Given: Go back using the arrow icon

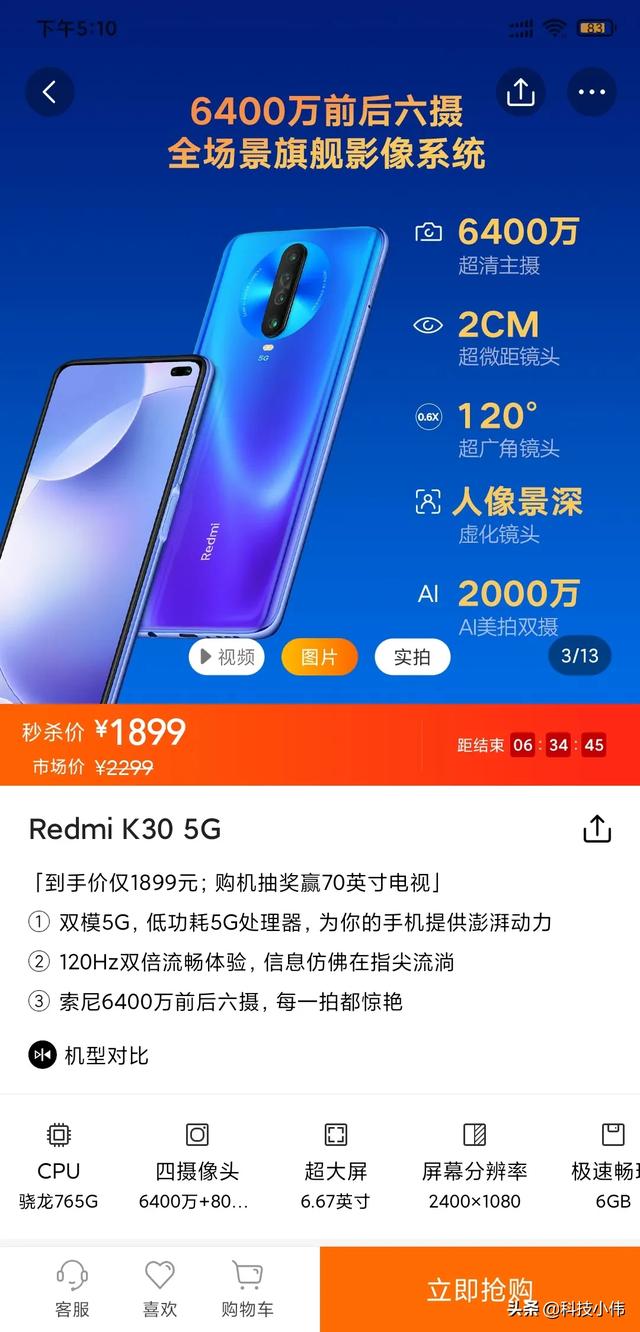Looking at the screenshot, I should [49, 93].
